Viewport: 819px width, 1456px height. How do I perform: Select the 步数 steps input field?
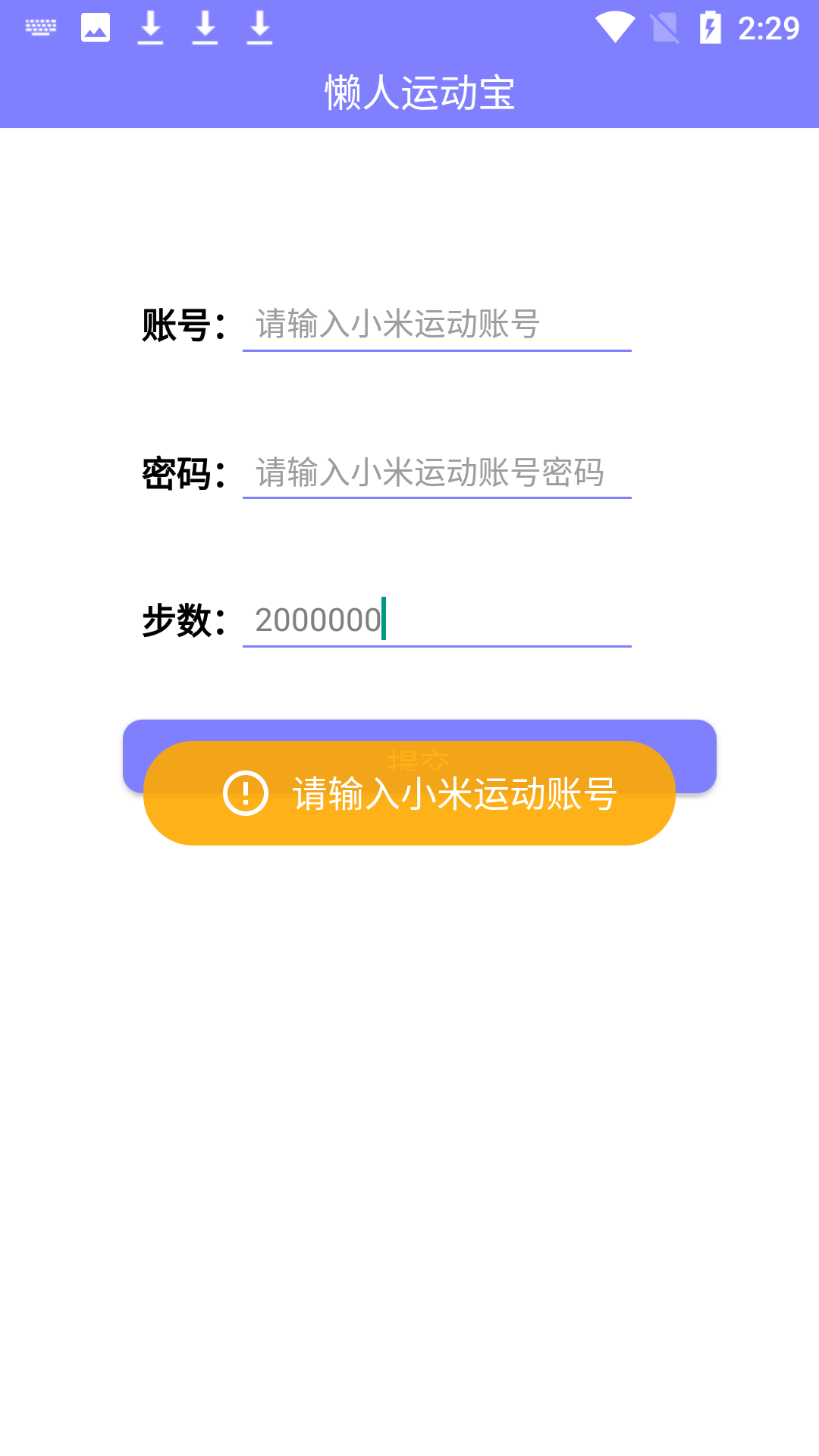tap(493, 620)
